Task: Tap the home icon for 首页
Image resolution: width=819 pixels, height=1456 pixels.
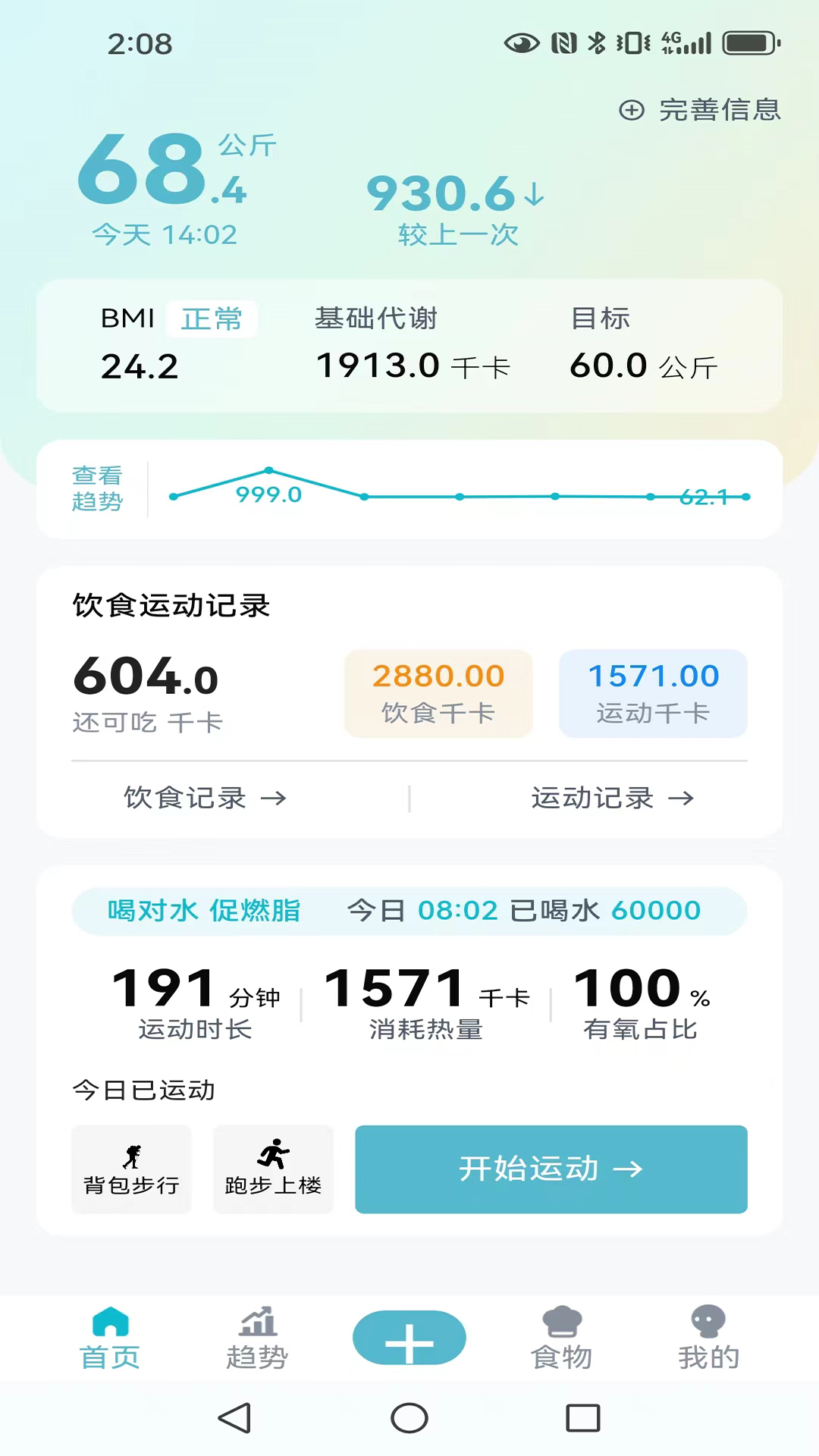Action: [110, 1335]
